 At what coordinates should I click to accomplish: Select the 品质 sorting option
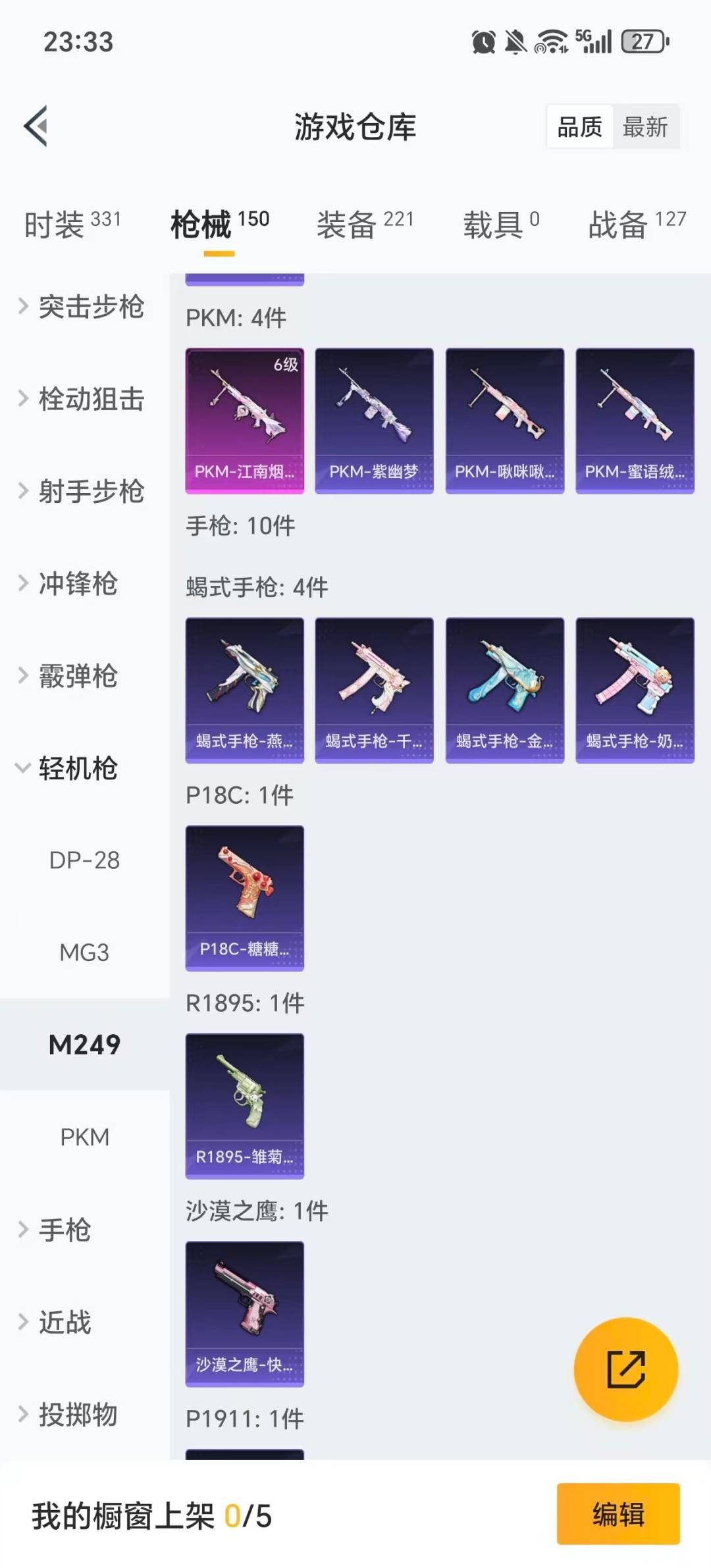point(577,127)
